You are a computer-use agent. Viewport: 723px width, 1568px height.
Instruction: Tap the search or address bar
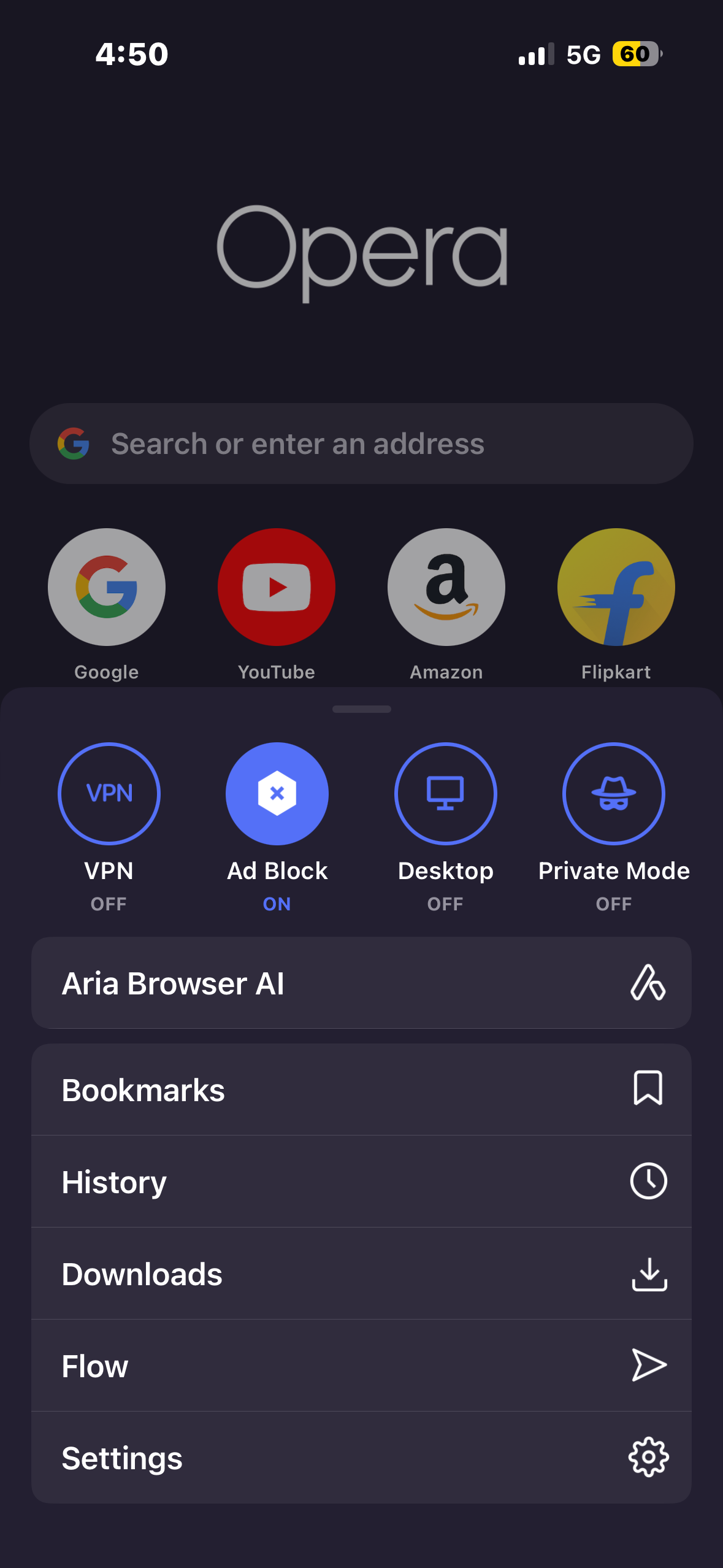(361, 444)
